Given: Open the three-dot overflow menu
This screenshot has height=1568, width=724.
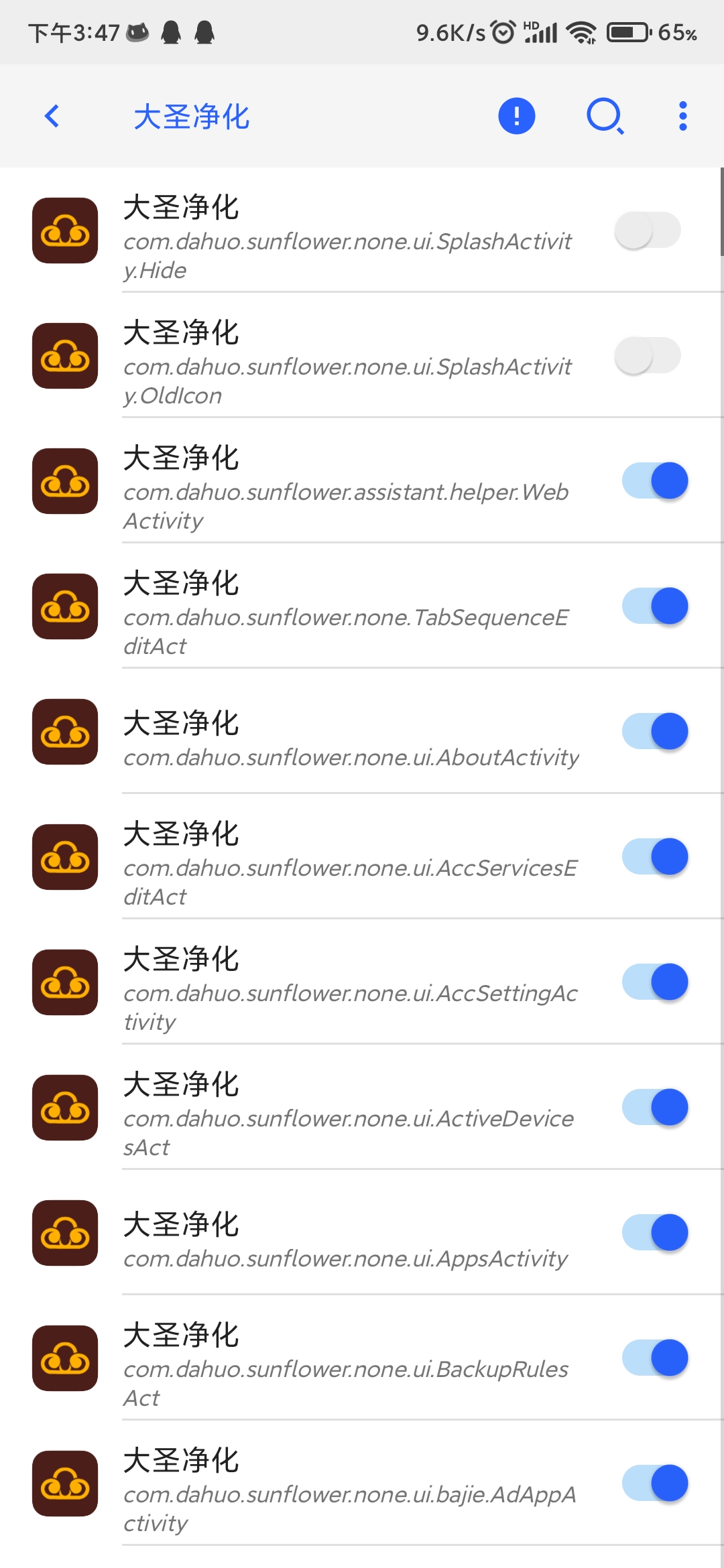Looking at the screenshot, I should click(x=682, y=116).
